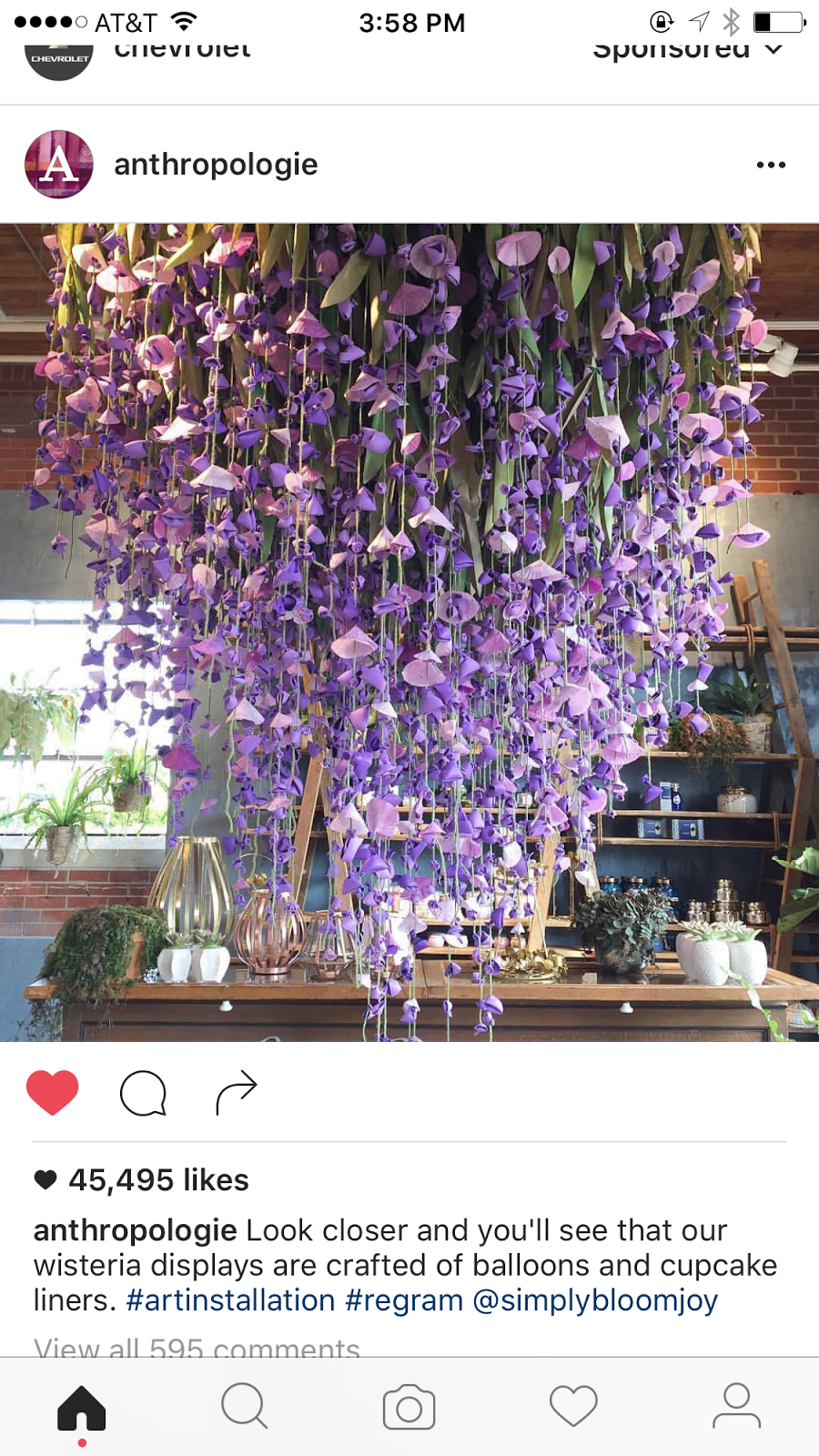View all 595 comments

tap(197, 1348)
